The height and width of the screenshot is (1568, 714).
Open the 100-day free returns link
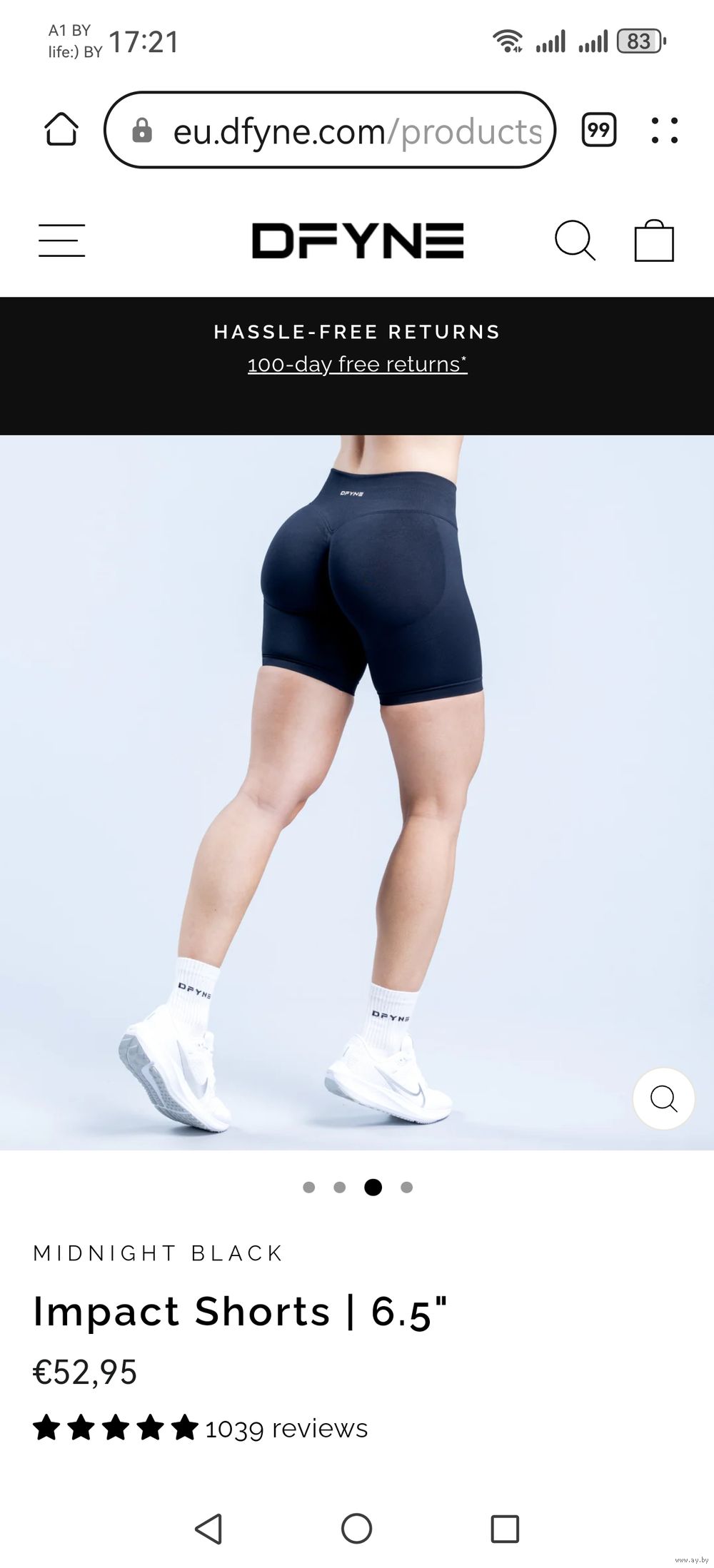357,364
